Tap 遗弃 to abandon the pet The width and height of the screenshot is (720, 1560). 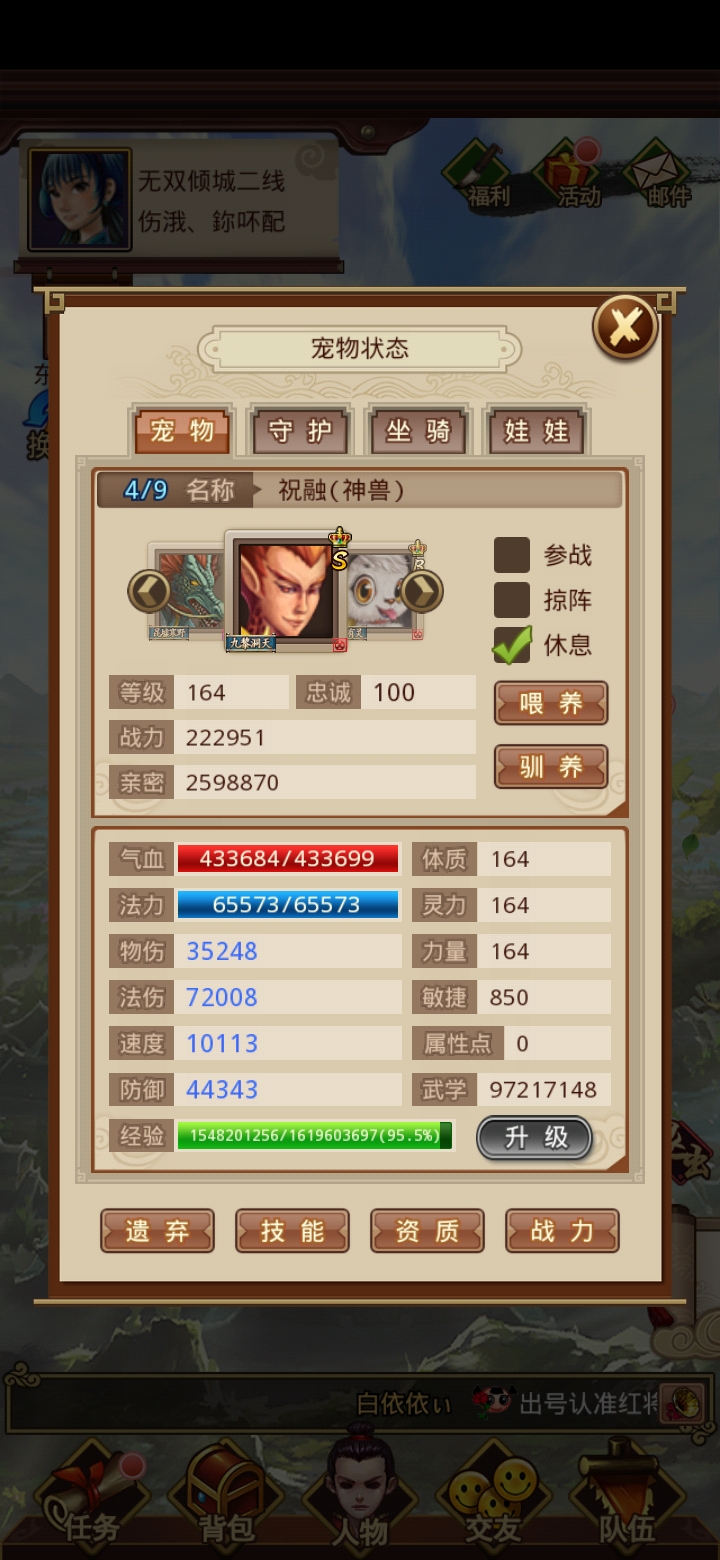(157, 1231)
